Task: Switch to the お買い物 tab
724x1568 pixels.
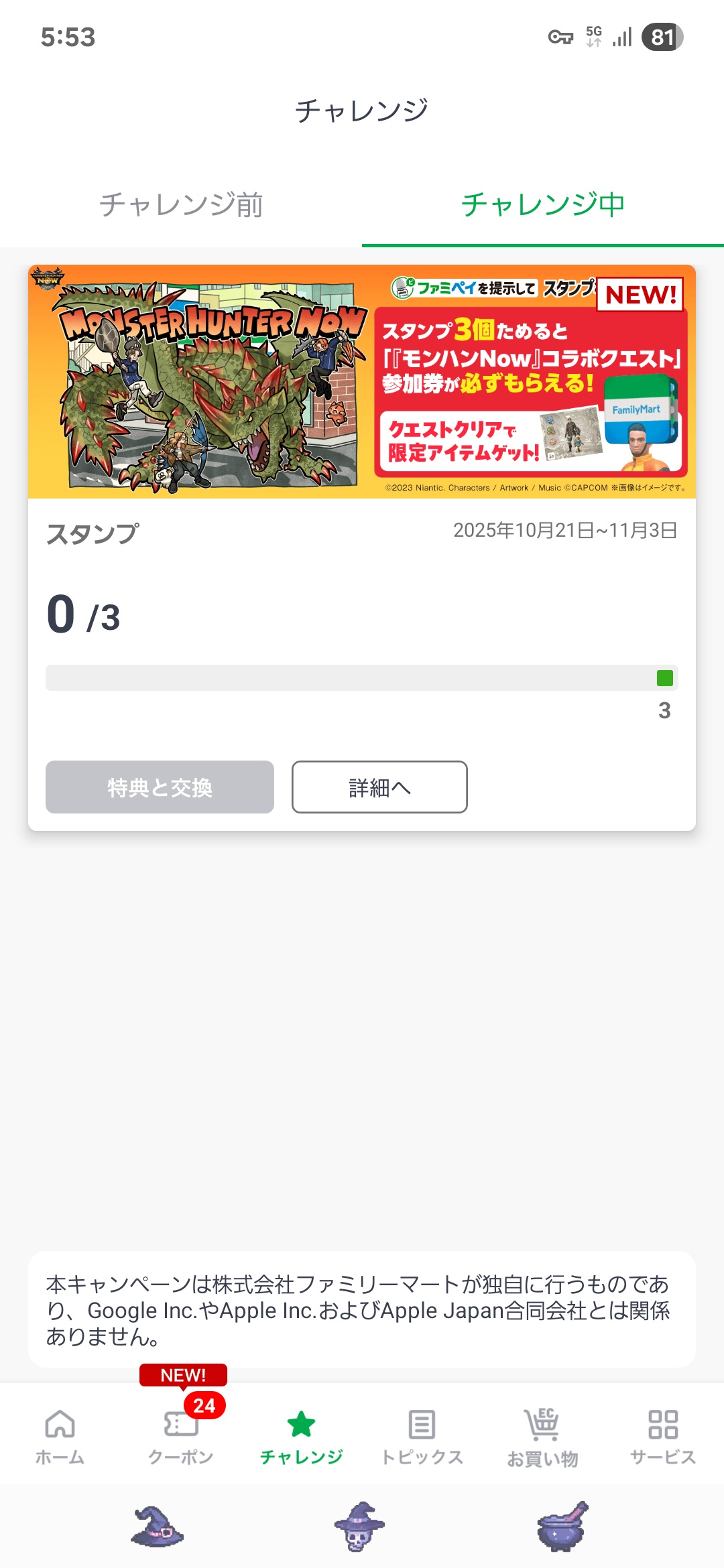Action: pos(543,1436)
